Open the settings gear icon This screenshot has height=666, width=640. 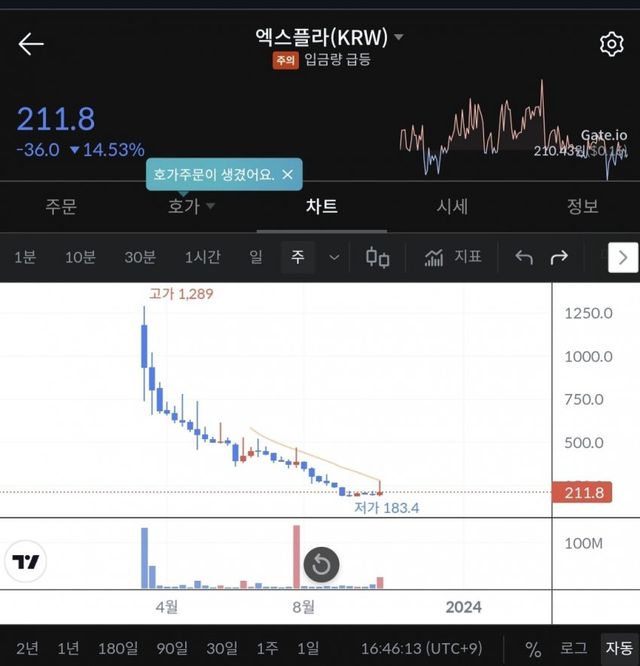tap(611, 44)
